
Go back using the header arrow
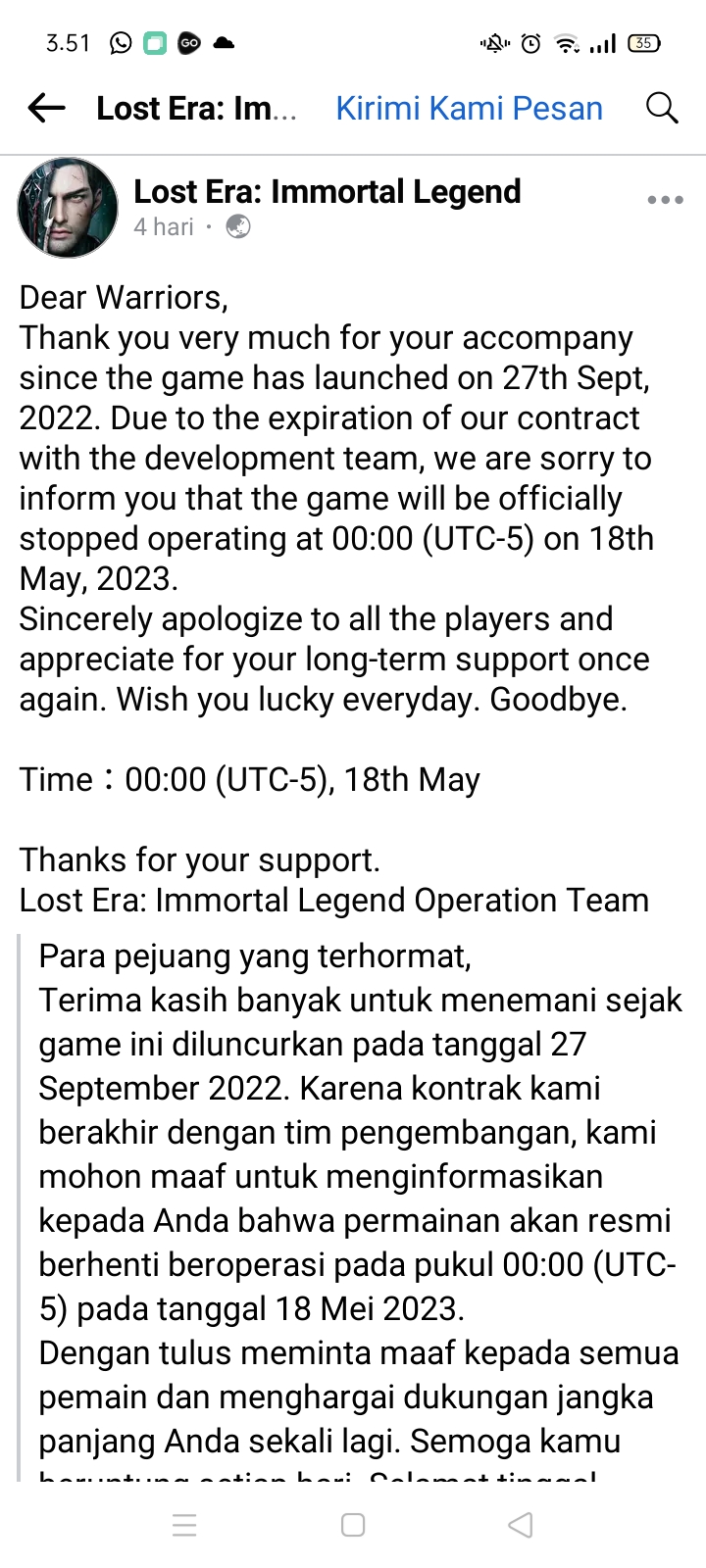(46, 108)
